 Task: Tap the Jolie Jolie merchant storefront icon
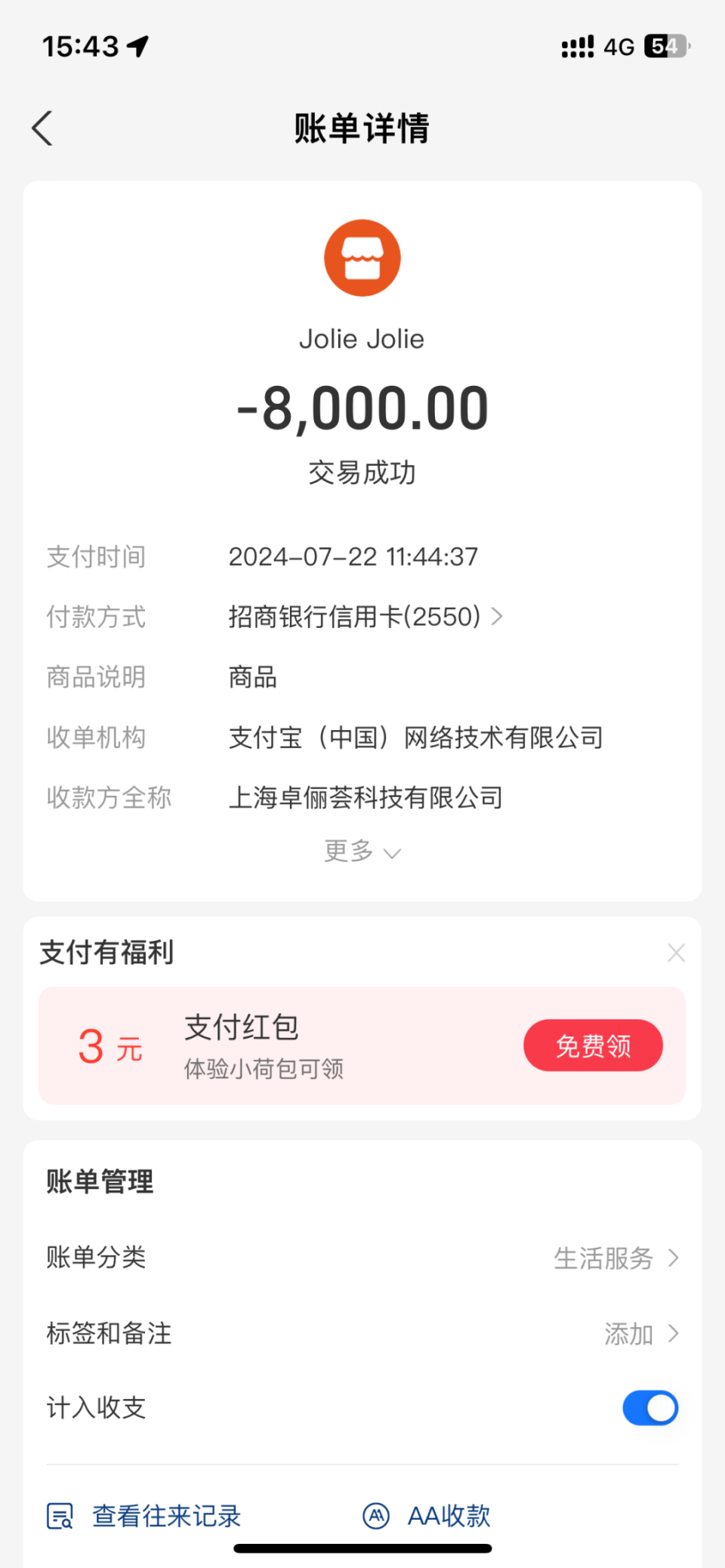pyautogui.click(x=362, y=257)
